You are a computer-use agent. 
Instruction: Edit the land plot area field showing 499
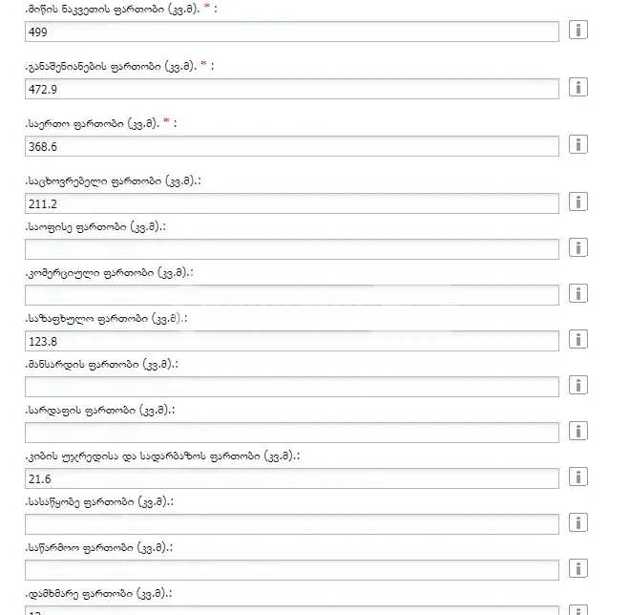coord(291,32)
